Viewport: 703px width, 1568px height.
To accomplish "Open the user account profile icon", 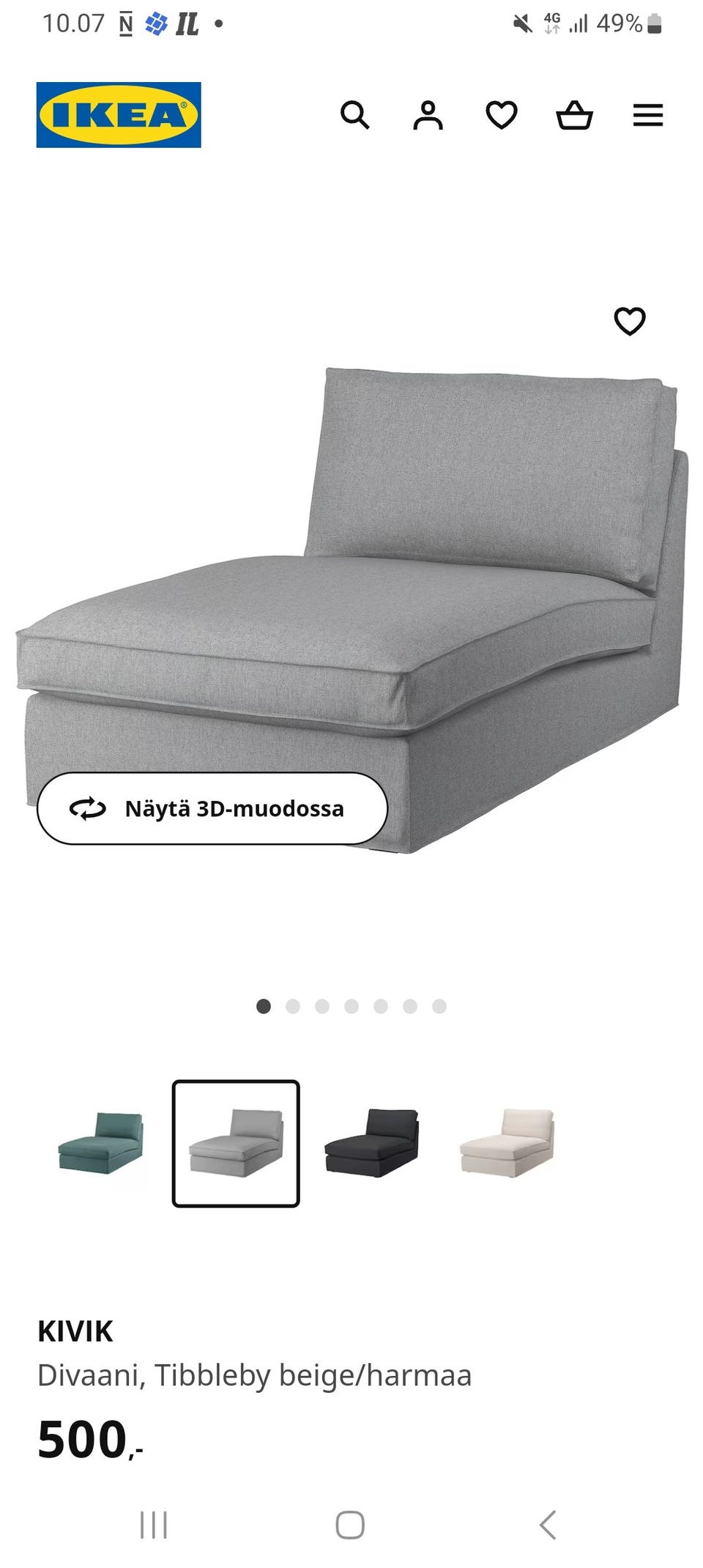I will [428, 115].
